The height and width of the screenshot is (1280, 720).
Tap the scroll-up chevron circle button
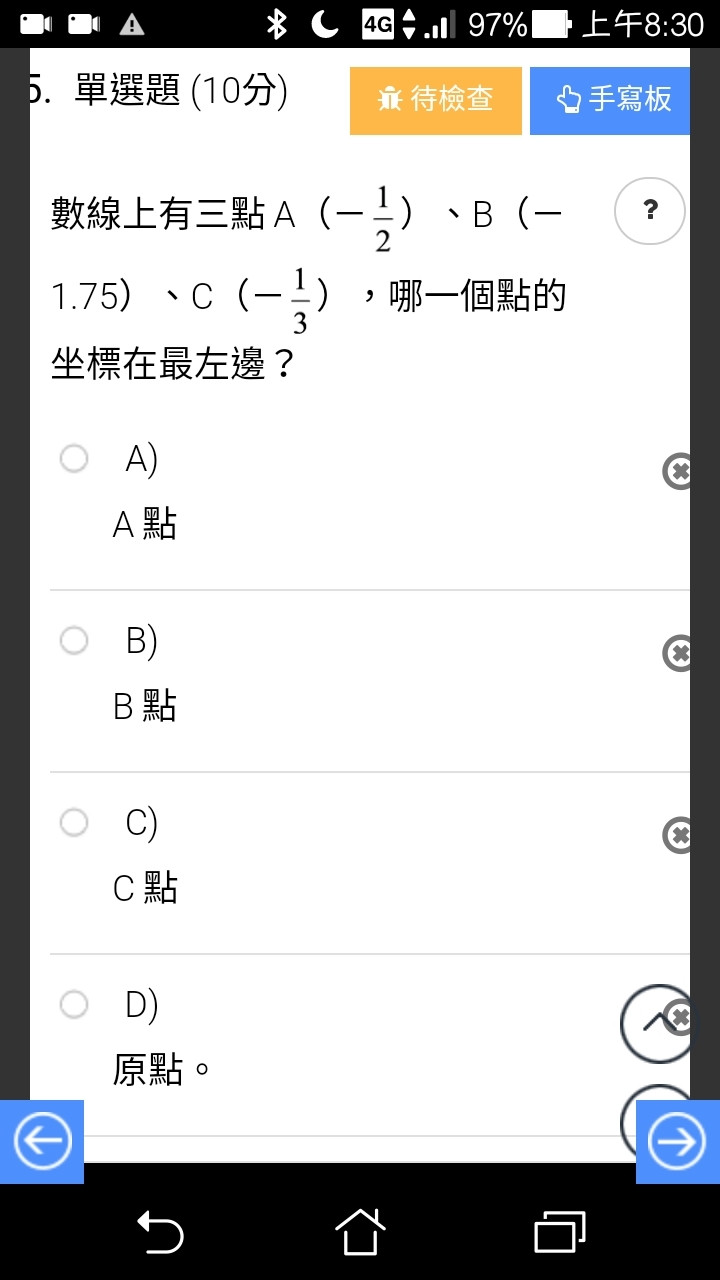(x=654, y=1023)
